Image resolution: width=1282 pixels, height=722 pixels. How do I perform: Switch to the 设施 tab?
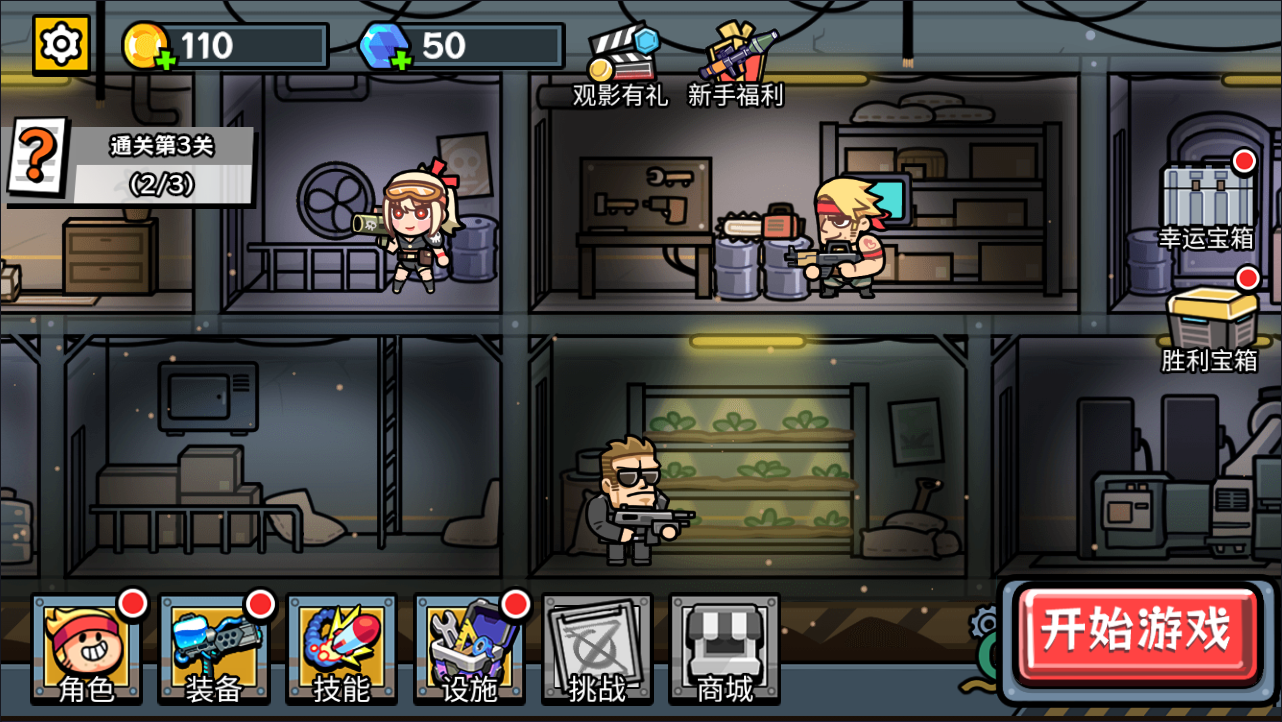469,647
